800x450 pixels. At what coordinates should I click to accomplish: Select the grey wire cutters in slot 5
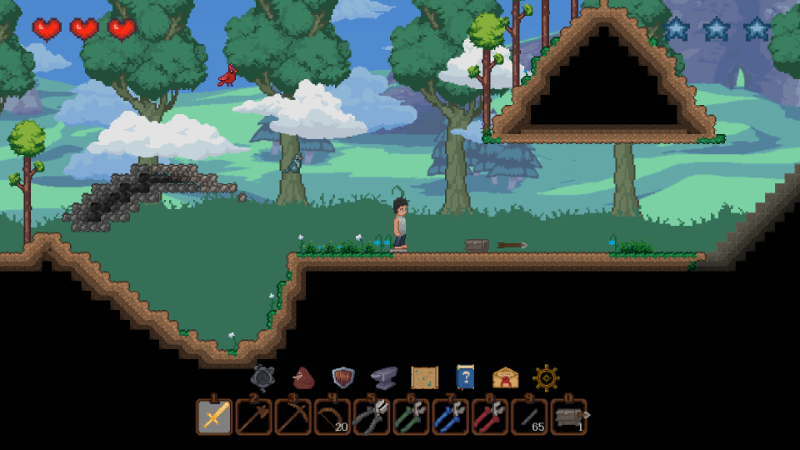click(x=371, y=416)
